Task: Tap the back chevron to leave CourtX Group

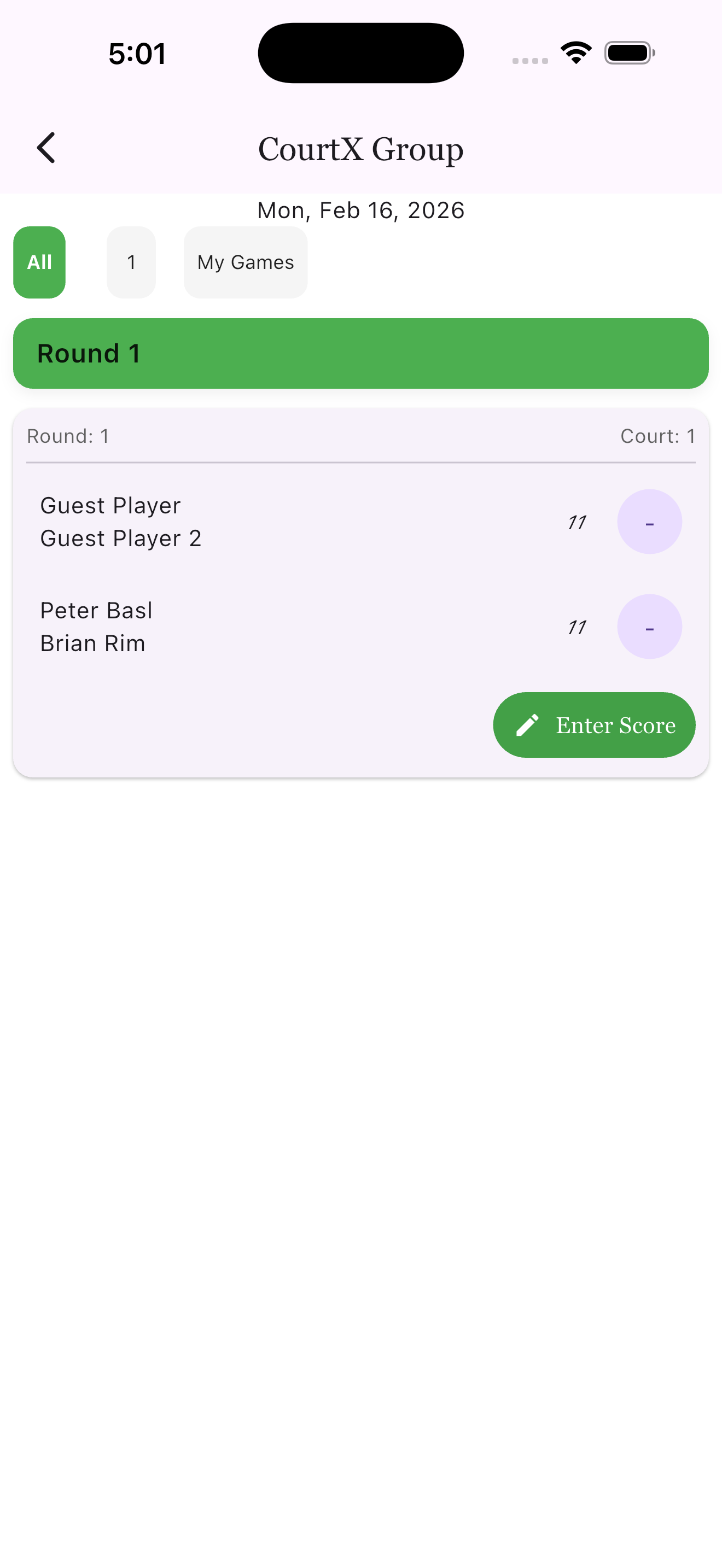Action: [x=45, y=147]
